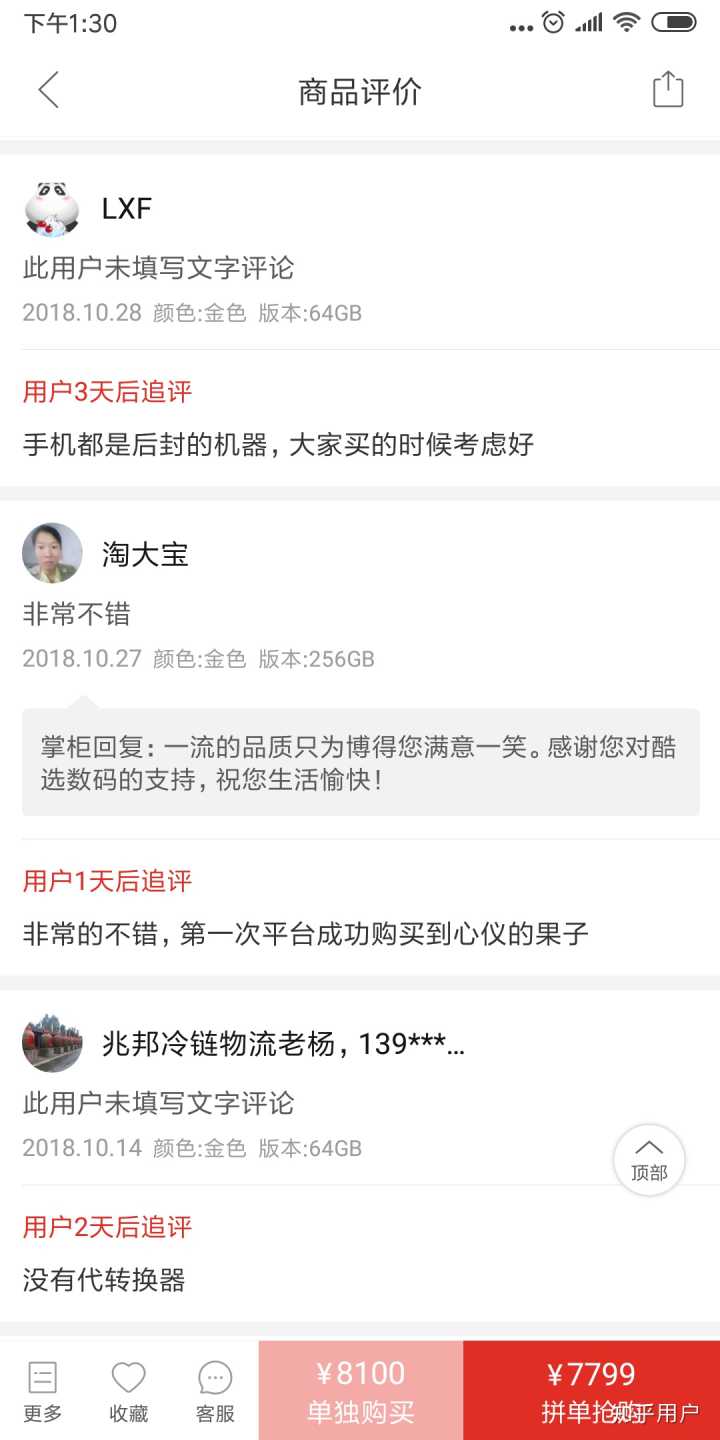Open 兆邦冷链物流老杨's avatar
This screenshot has width=720, height=1440.
(52, 1044)
